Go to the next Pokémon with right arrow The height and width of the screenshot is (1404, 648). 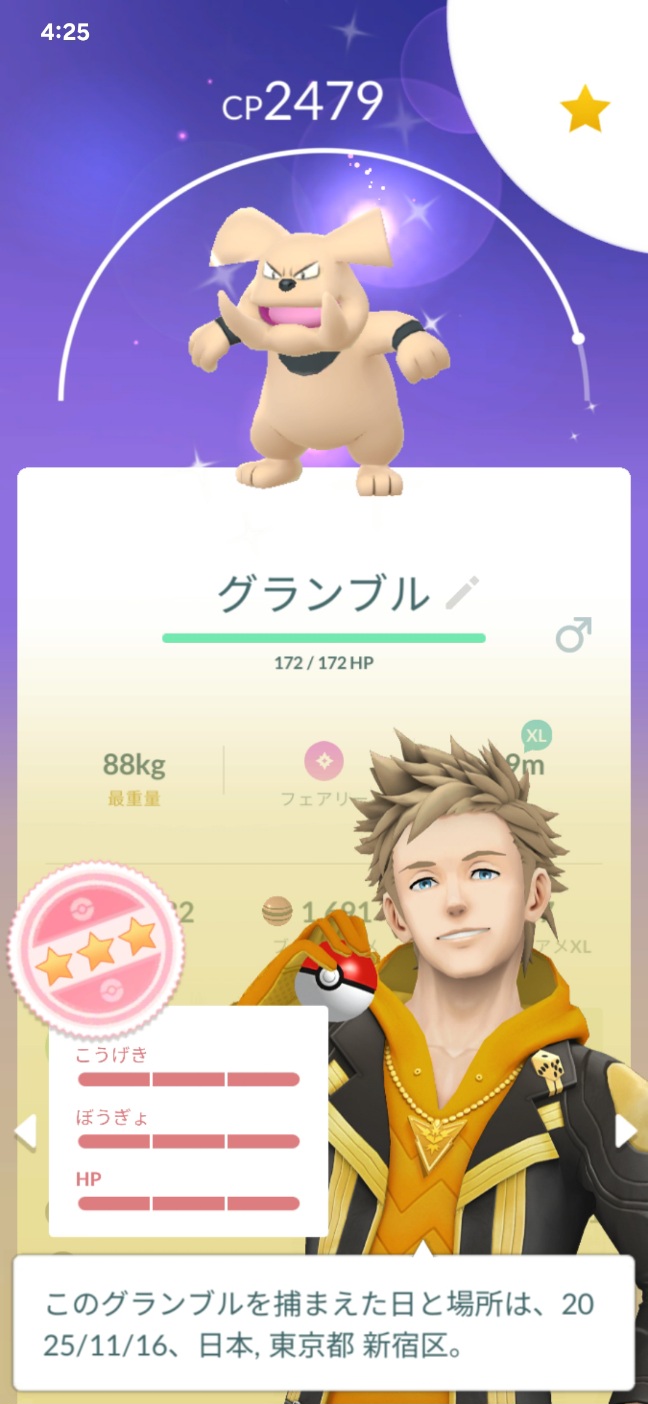tap(625, 1131)
